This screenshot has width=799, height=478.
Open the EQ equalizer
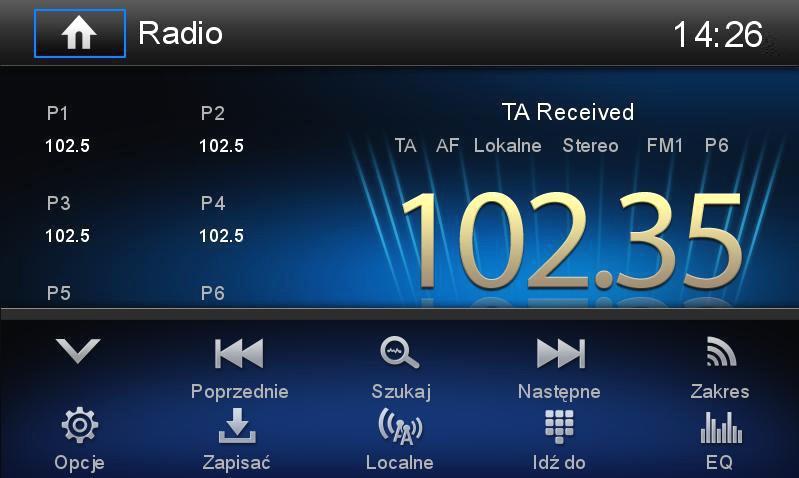[x=720, y=438]
